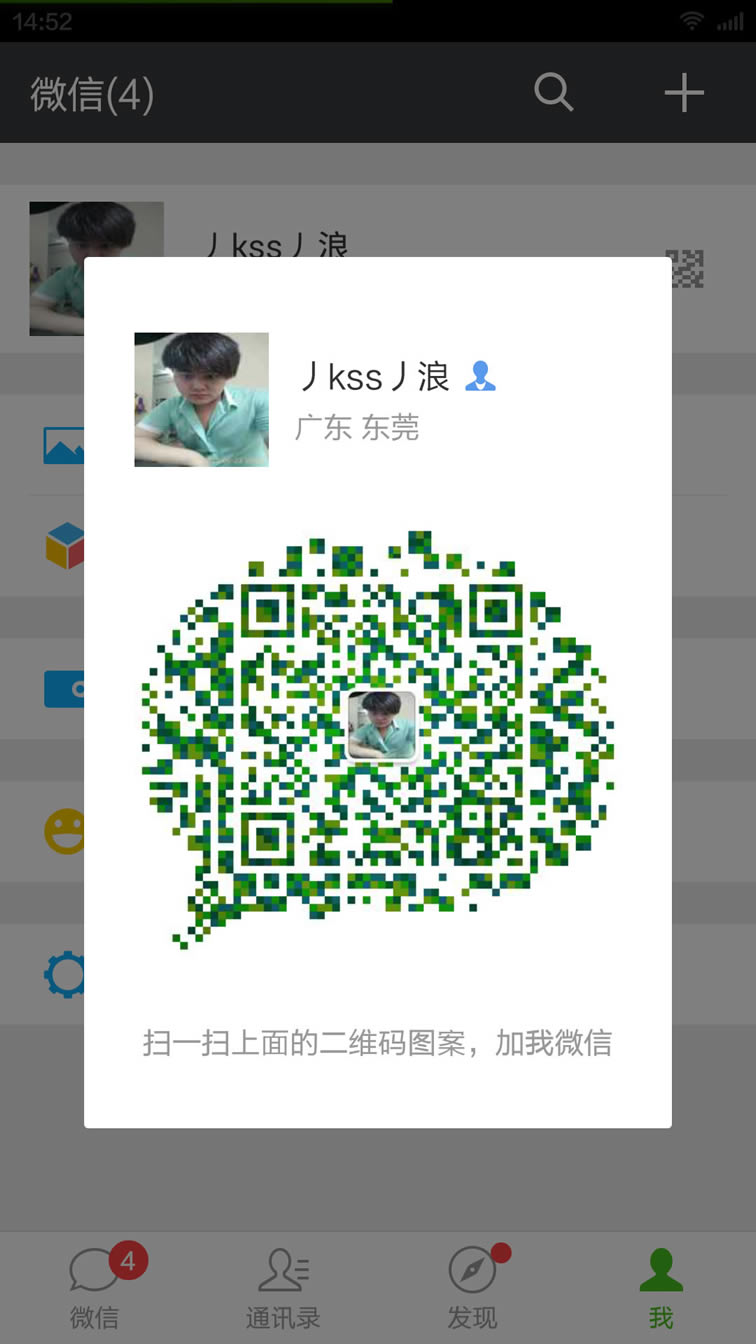
Task: Open the search magnifier icon
Action: tap(554, 93)
